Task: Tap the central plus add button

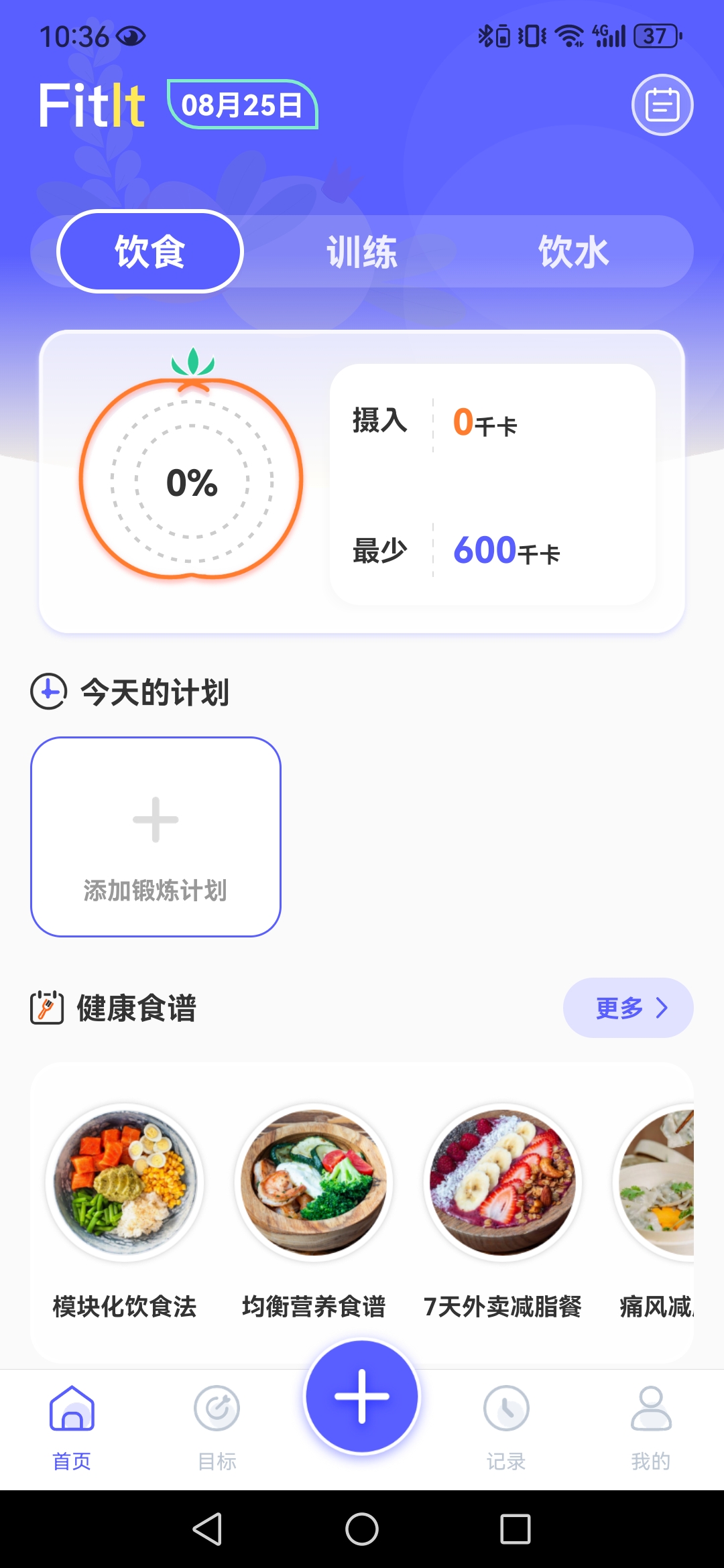Action: [362, 1396]
